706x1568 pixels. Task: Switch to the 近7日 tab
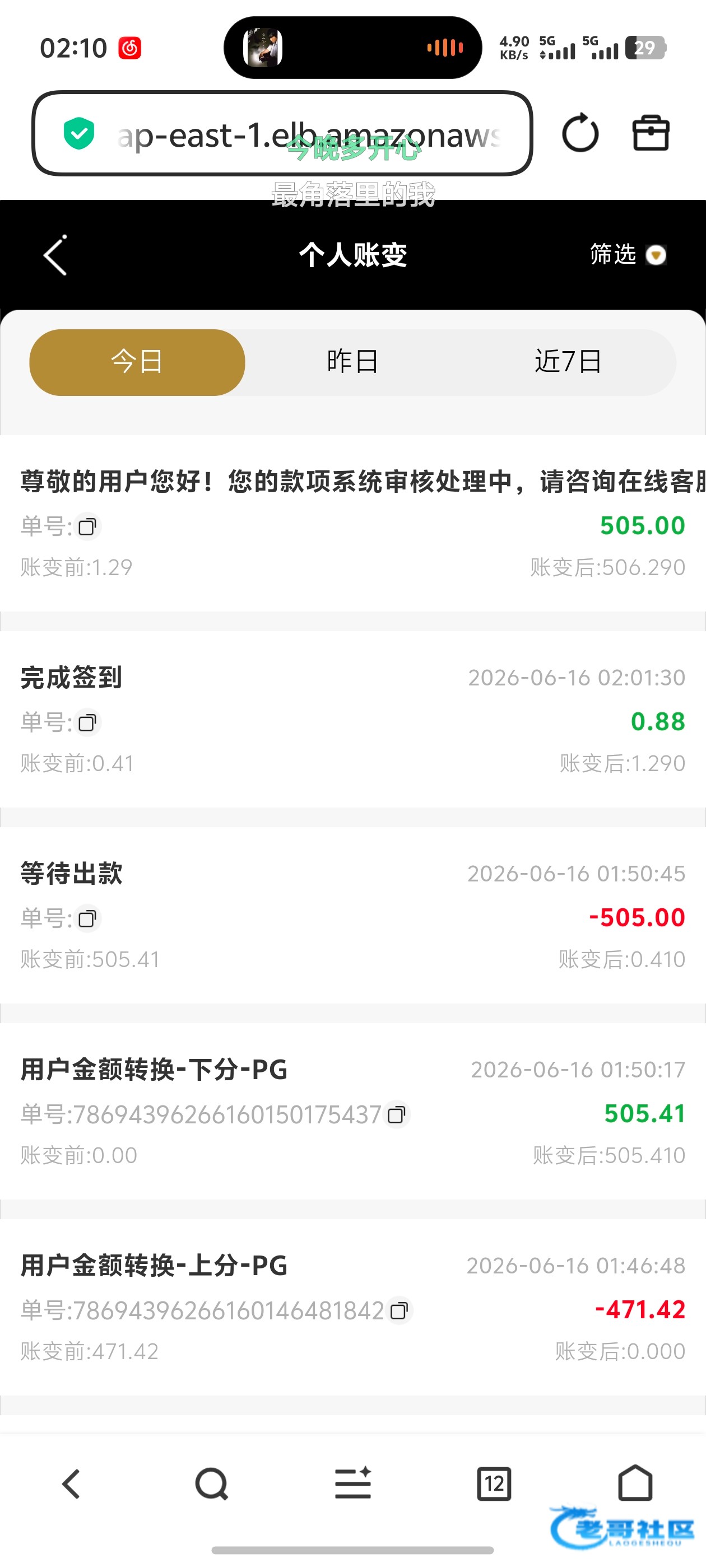[x=568, y=362]
